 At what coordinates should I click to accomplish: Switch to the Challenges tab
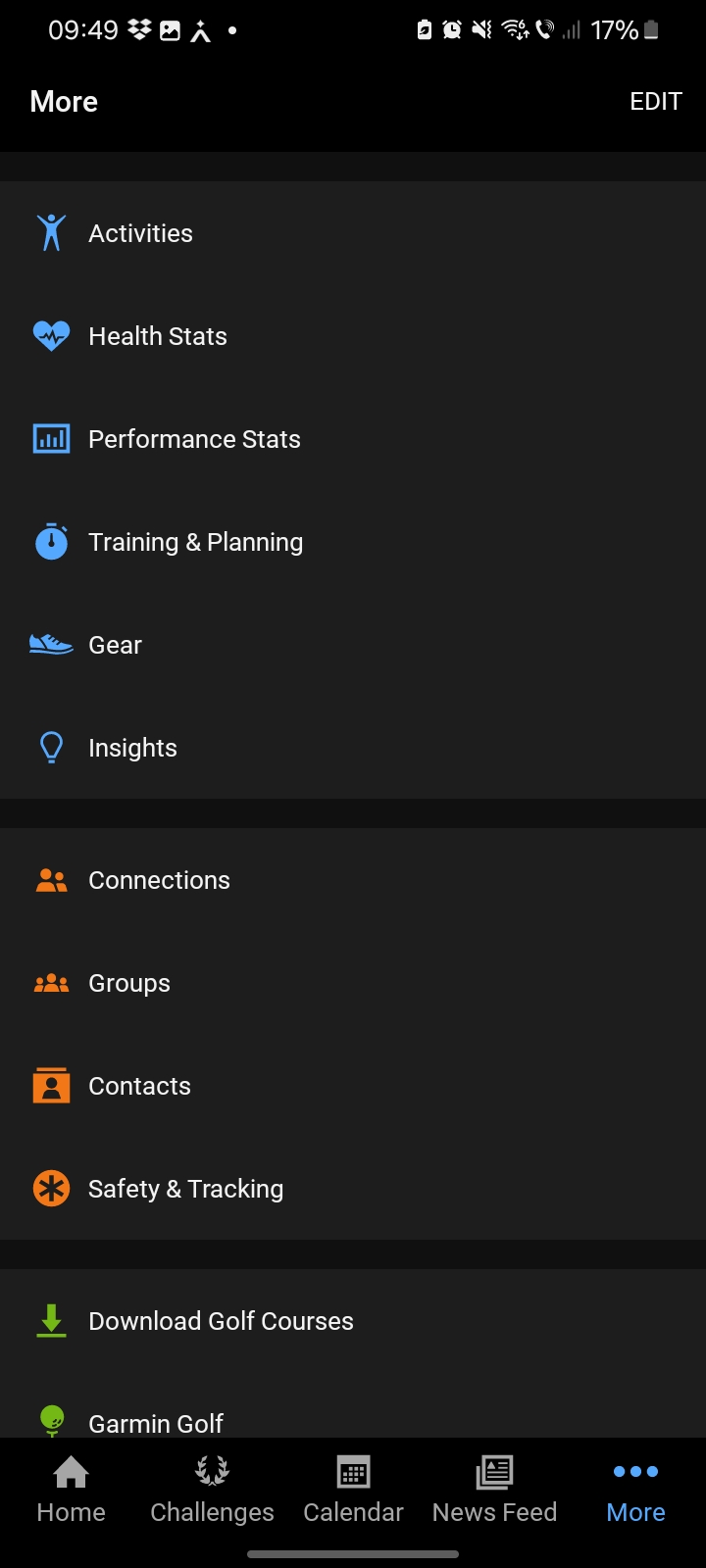(212, 1491)
